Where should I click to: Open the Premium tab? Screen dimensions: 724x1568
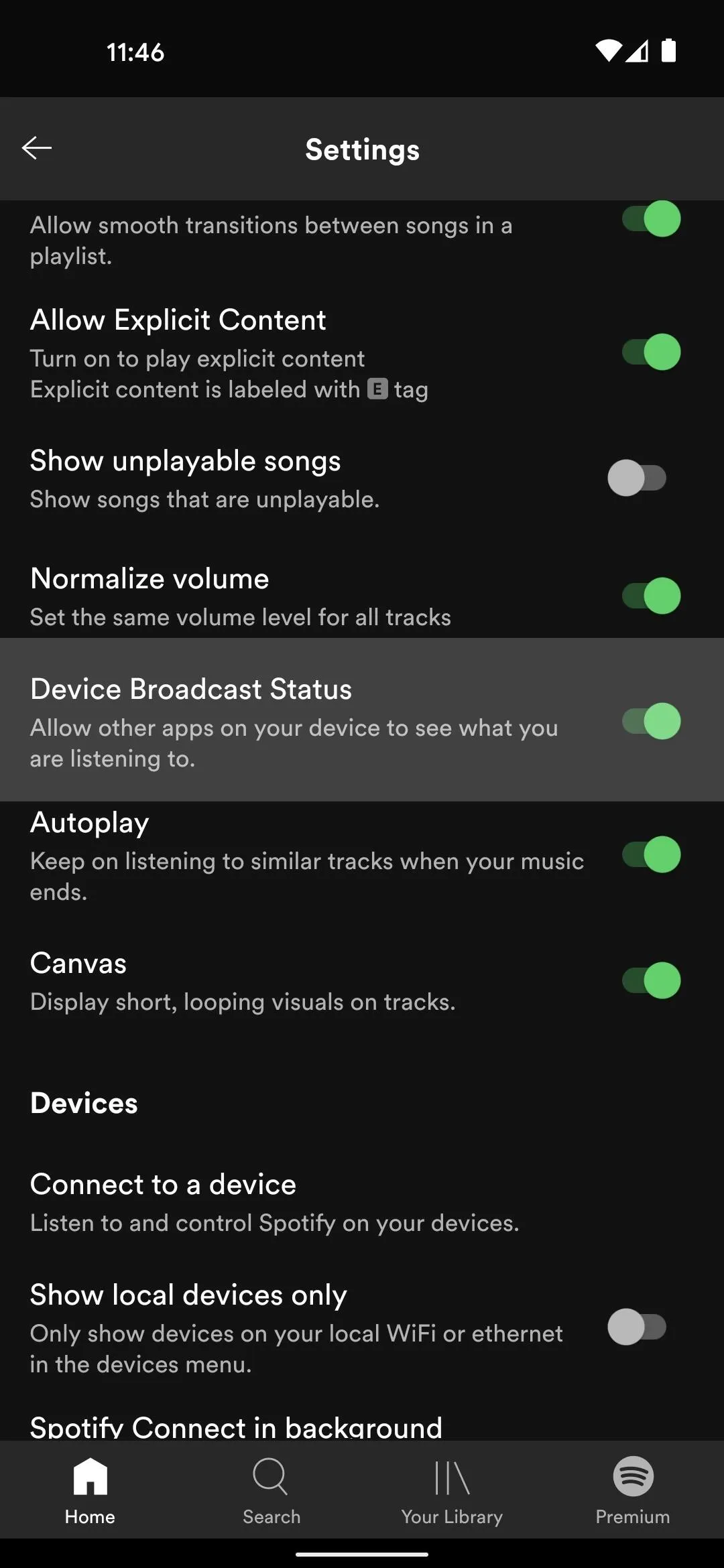[x=633, y=1492]
